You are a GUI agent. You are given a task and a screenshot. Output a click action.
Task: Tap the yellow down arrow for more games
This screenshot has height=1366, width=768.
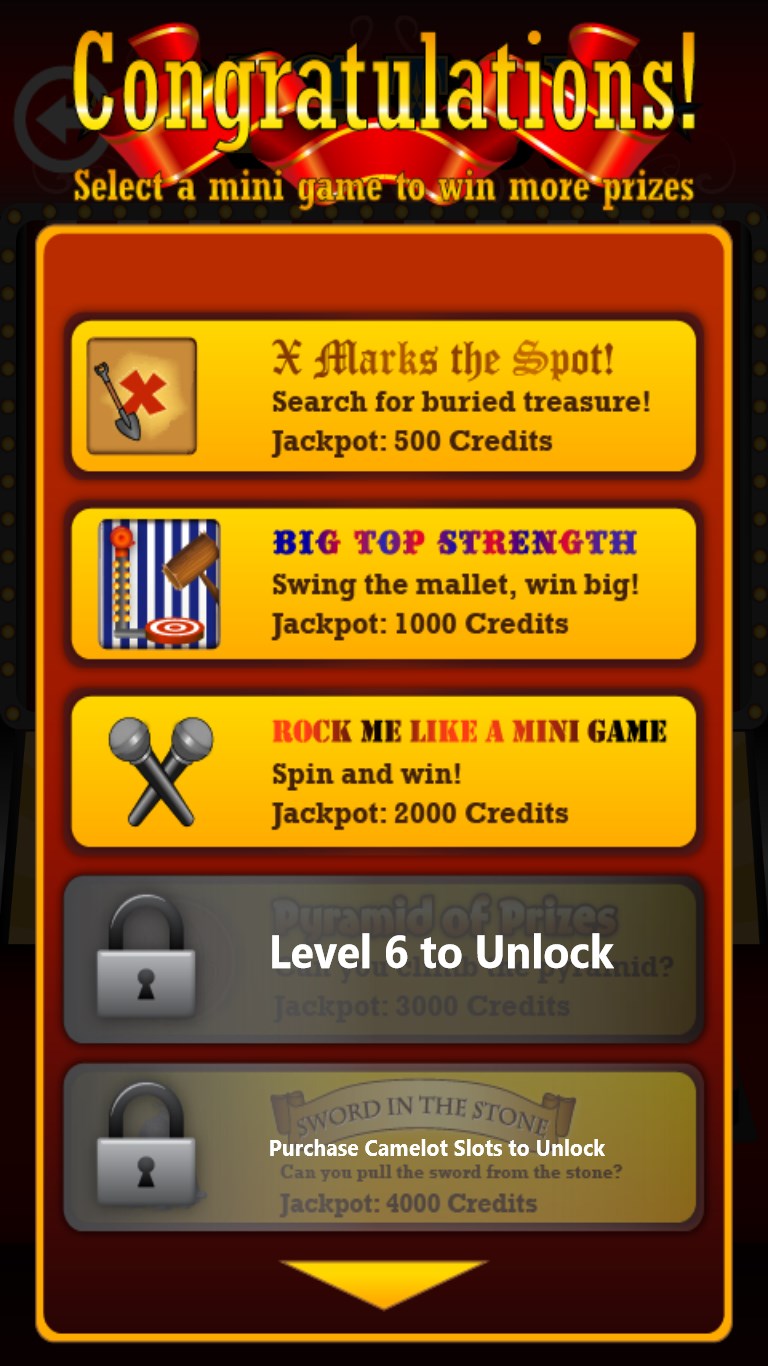click(x=384, y=1283)
